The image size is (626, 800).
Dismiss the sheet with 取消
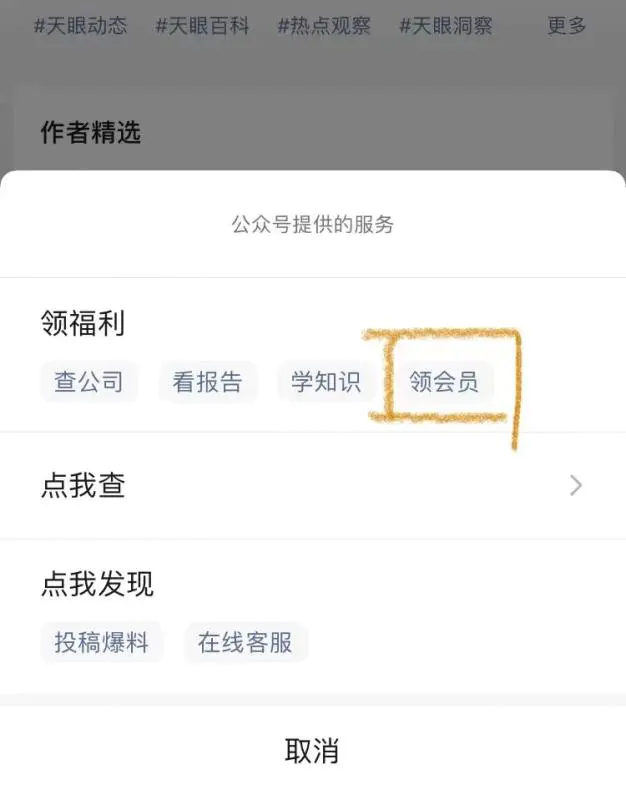pyautogui.click(x=312, y=751)
